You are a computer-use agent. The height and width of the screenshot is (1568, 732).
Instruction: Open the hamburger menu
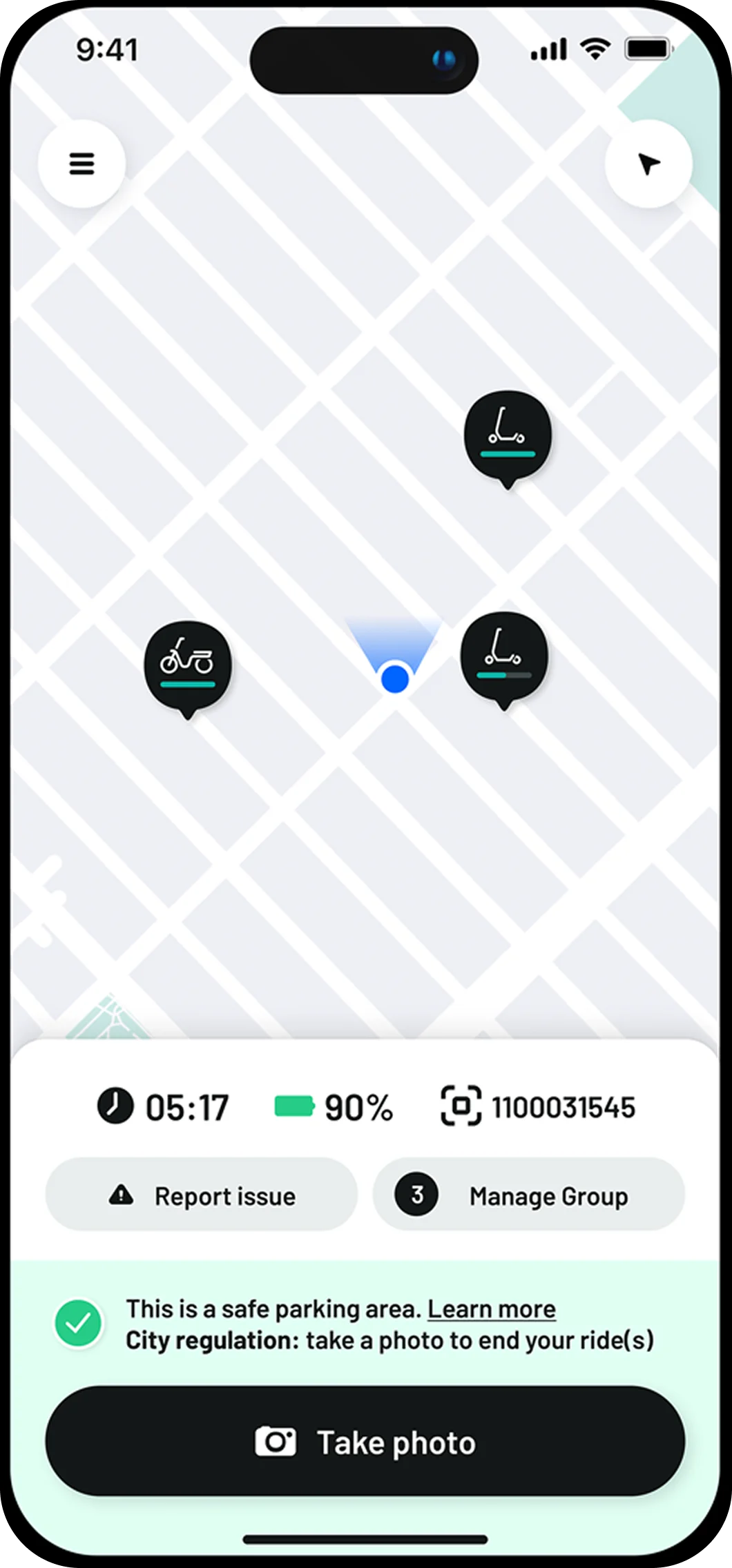point(81,164)
